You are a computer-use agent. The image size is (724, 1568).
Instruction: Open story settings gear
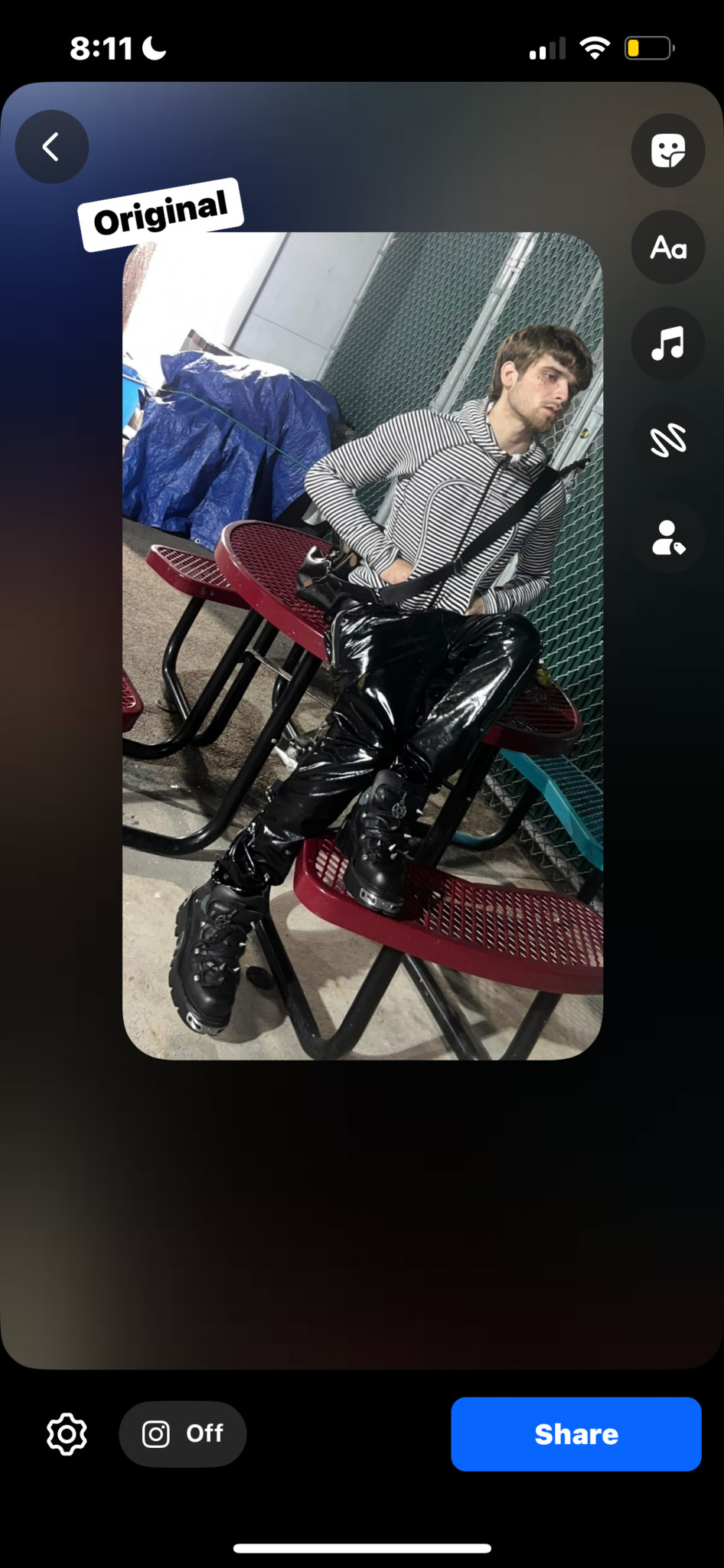point(67,1434)
